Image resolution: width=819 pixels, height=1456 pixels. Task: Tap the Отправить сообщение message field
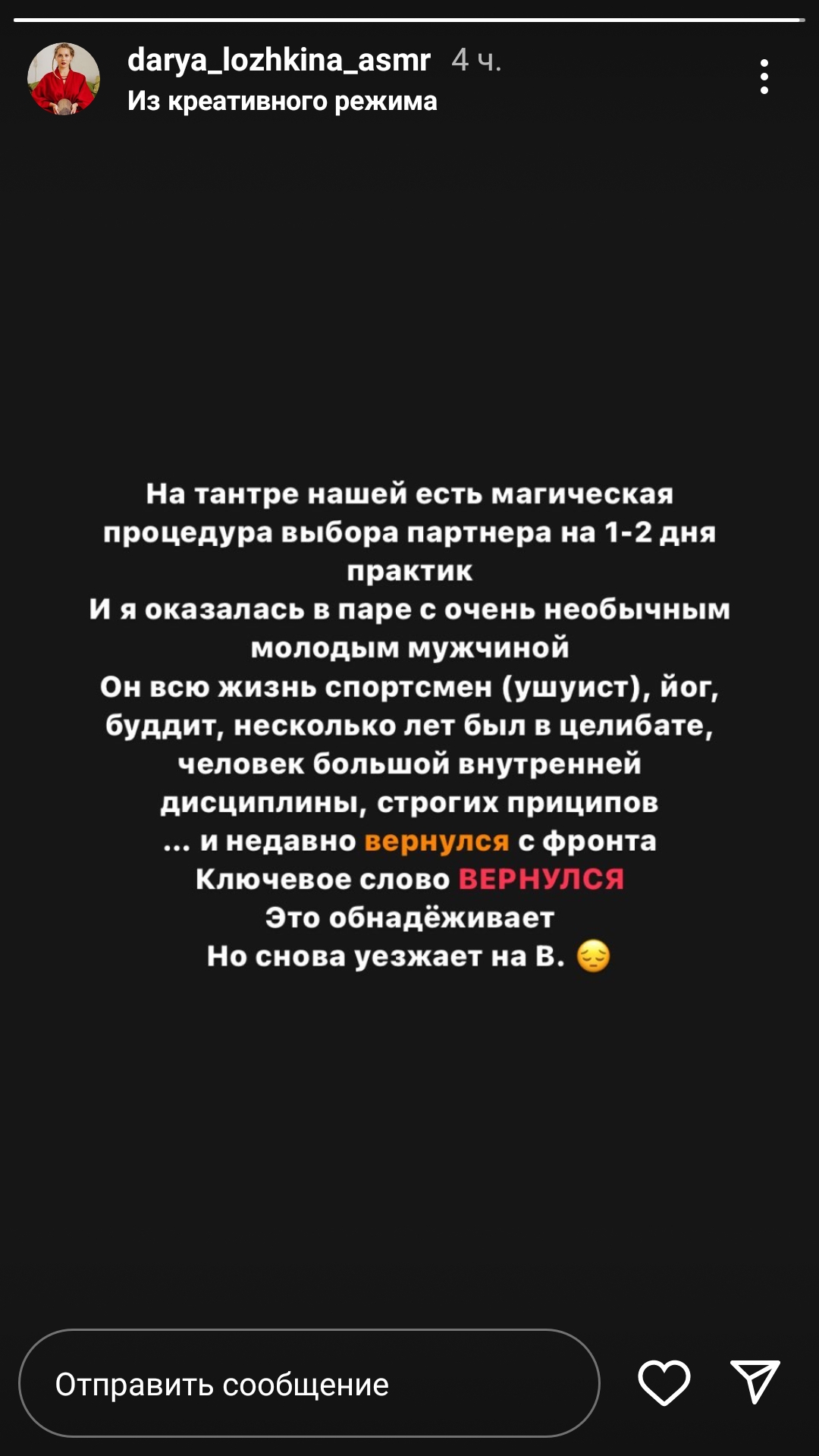309,1382
